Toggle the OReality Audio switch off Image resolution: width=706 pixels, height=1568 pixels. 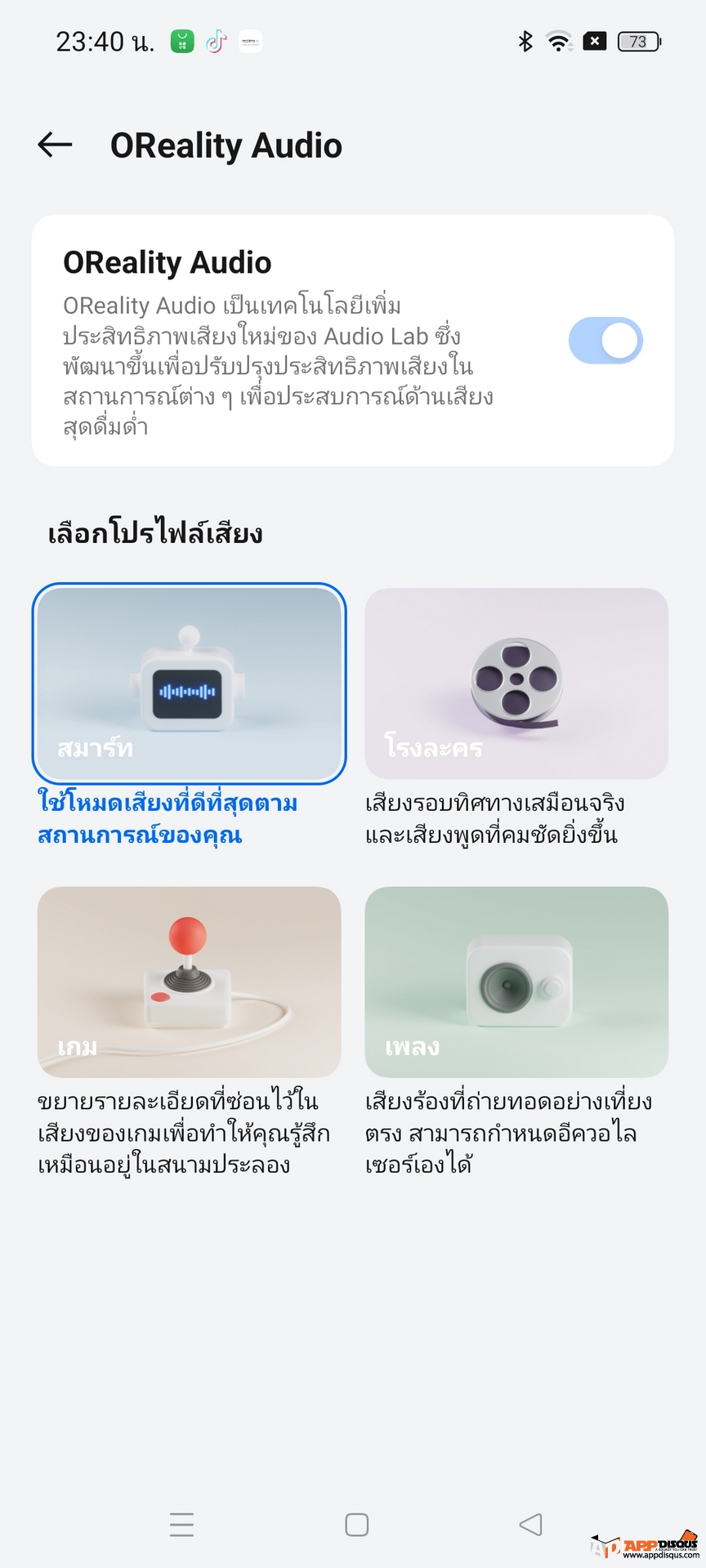point(605,341)
